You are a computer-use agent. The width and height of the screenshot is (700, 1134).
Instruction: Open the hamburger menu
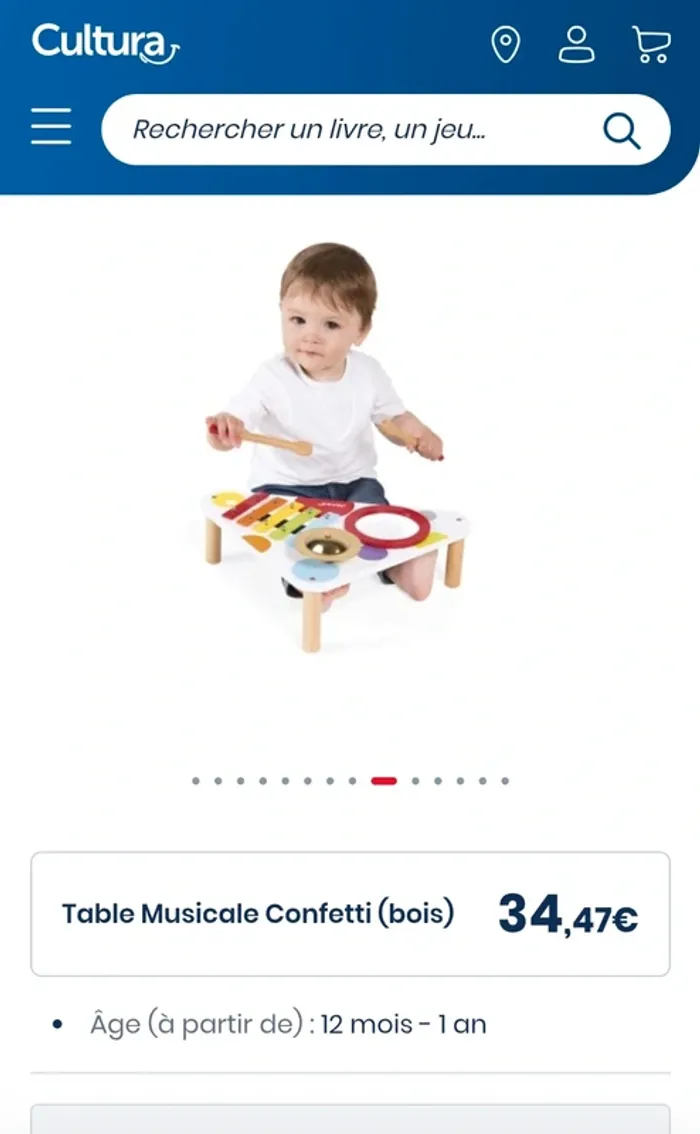[51, 128]
